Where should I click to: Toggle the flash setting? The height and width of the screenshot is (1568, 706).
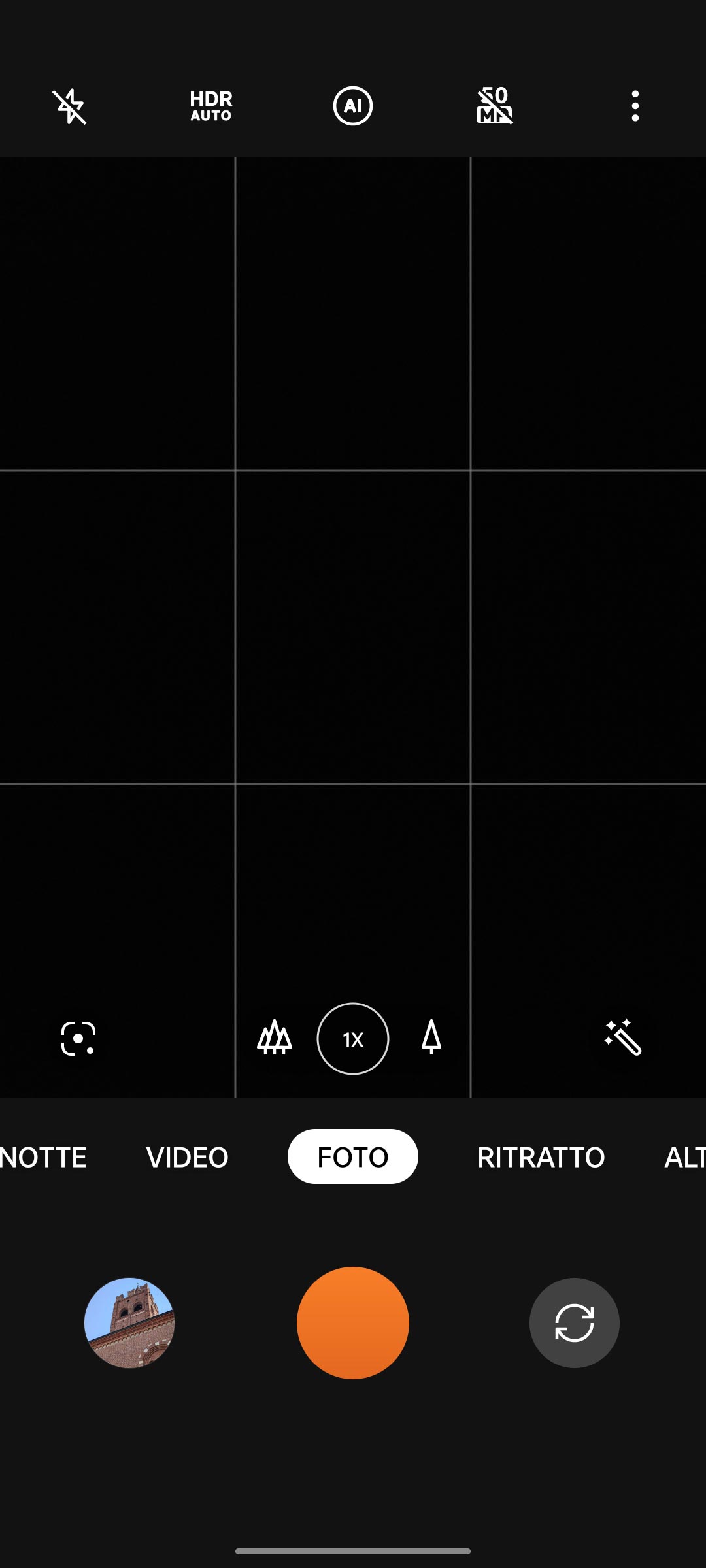click(x=70, y=106)
